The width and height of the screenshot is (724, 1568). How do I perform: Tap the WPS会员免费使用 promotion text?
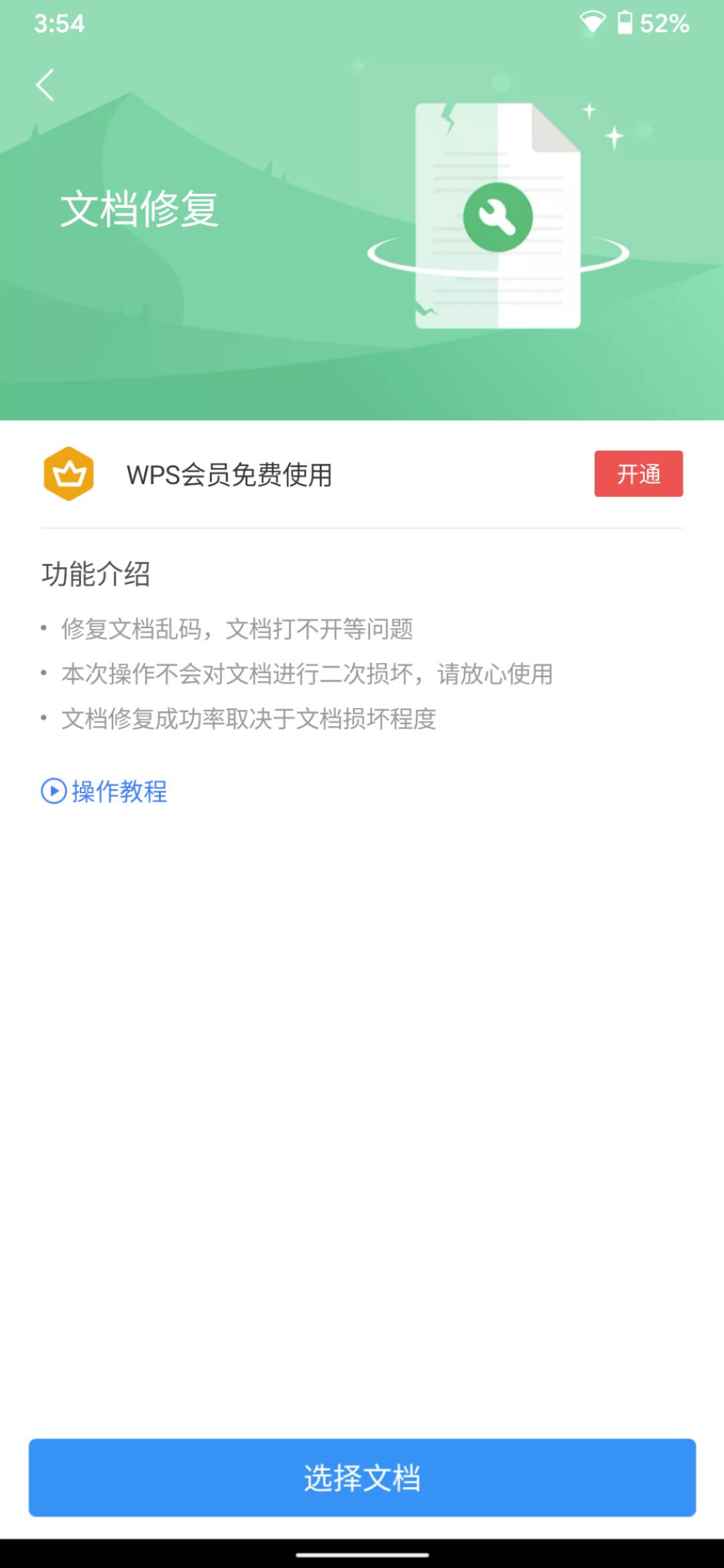coord(231,475)
